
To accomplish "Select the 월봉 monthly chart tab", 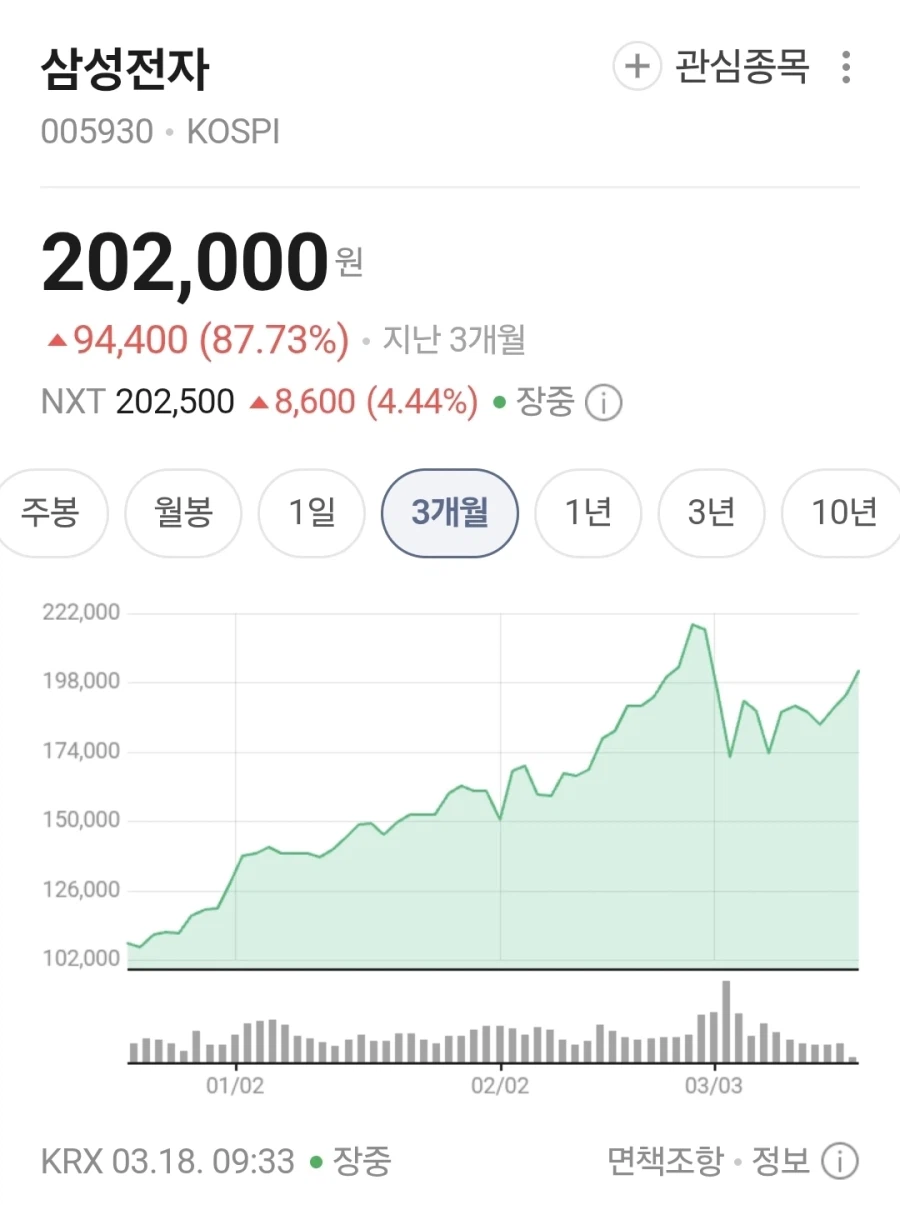I will 182,512.
